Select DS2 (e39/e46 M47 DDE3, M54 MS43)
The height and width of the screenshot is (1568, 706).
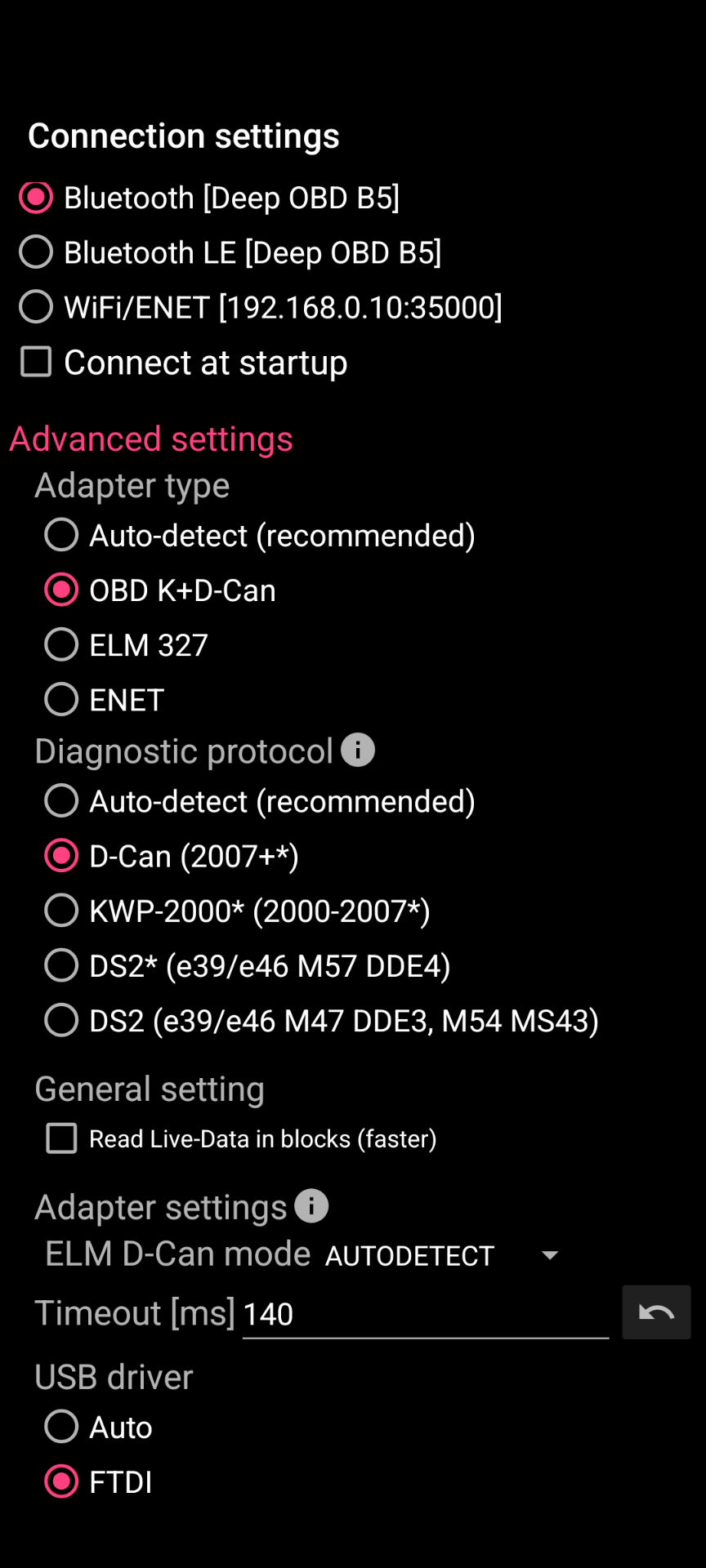(x=322, y=1020)
